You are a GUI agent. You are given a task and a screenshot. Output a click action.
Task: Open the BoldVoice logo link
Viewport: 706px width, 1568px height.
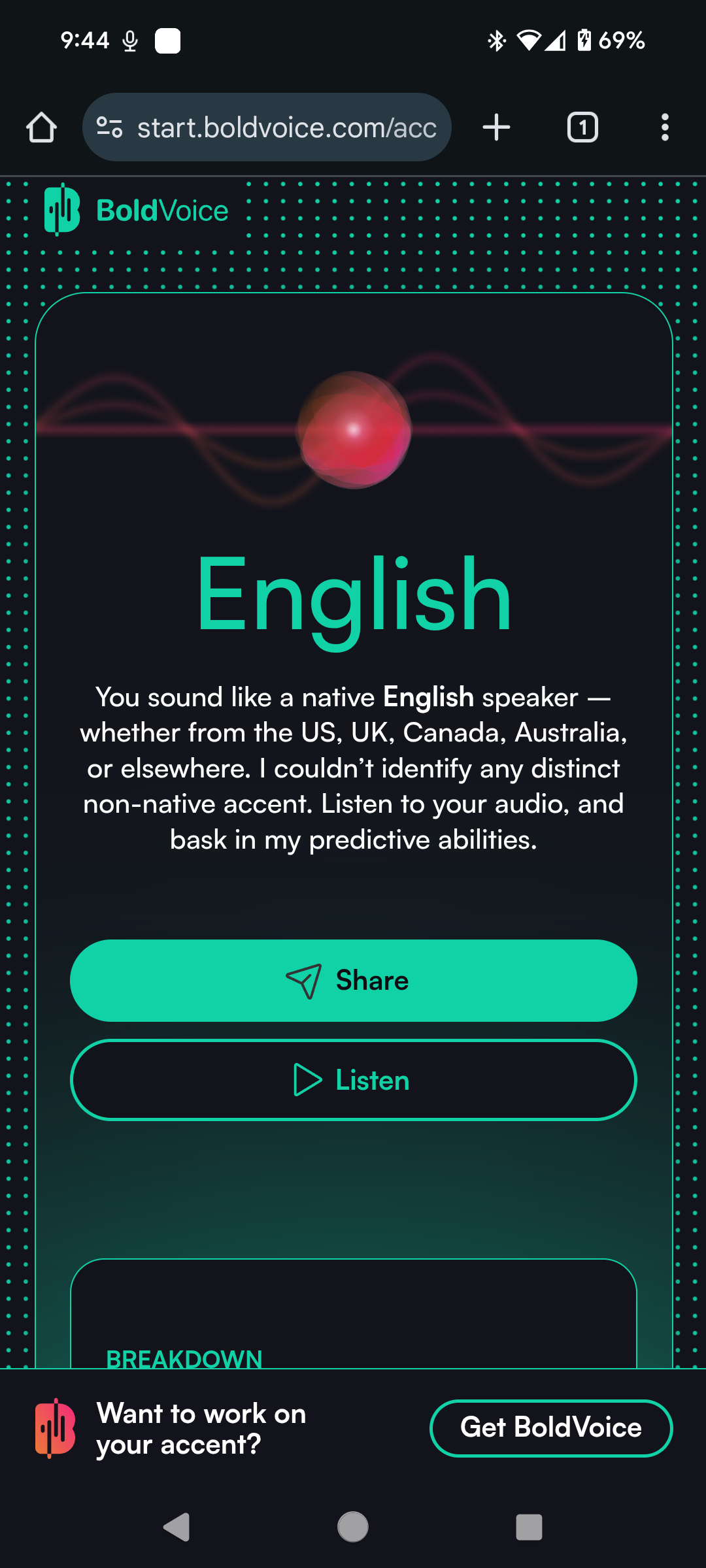(x=137, y=210)
